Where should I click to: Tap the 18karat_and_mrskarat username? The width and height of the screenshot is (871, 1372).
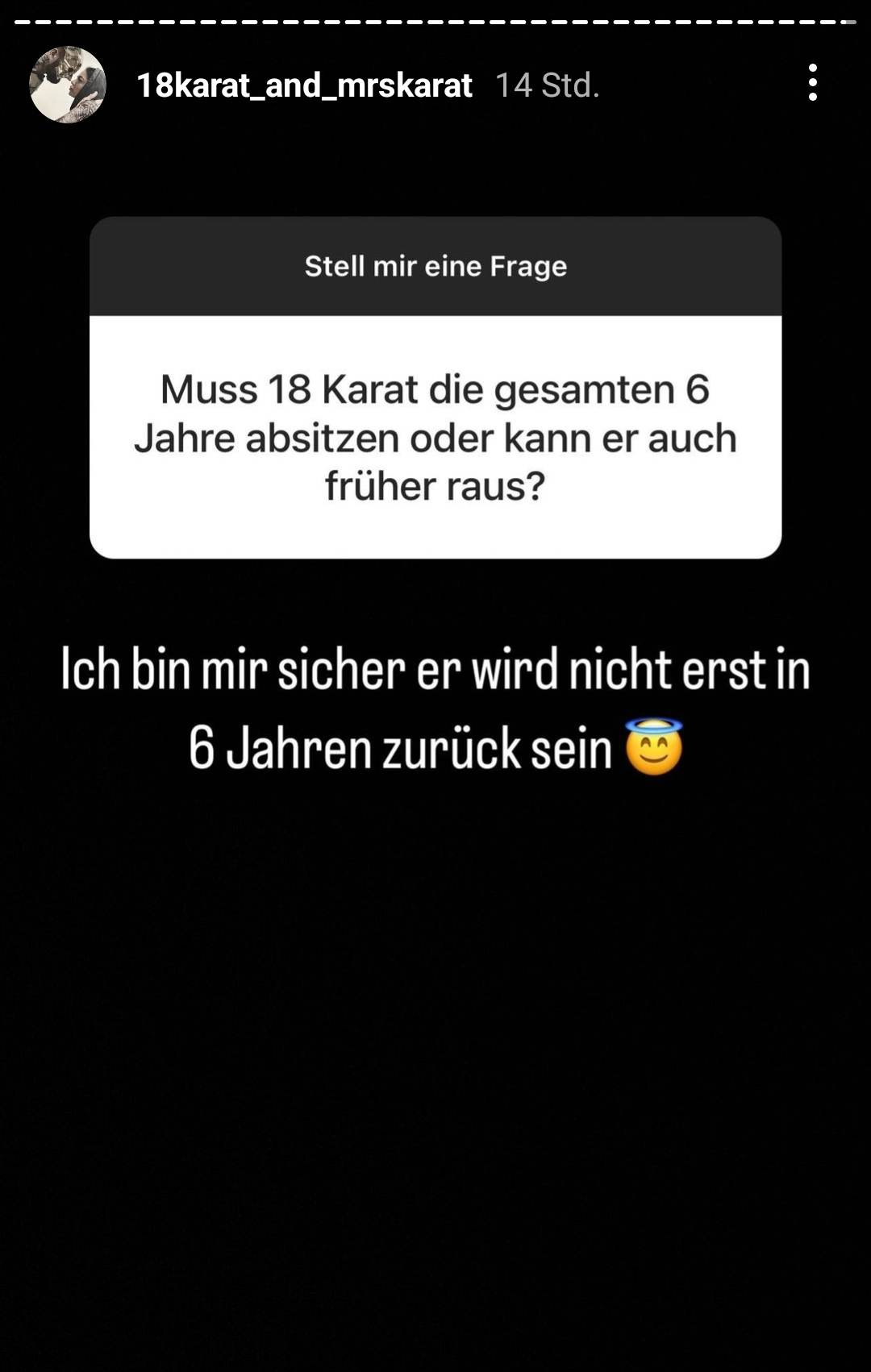(304, 85)
